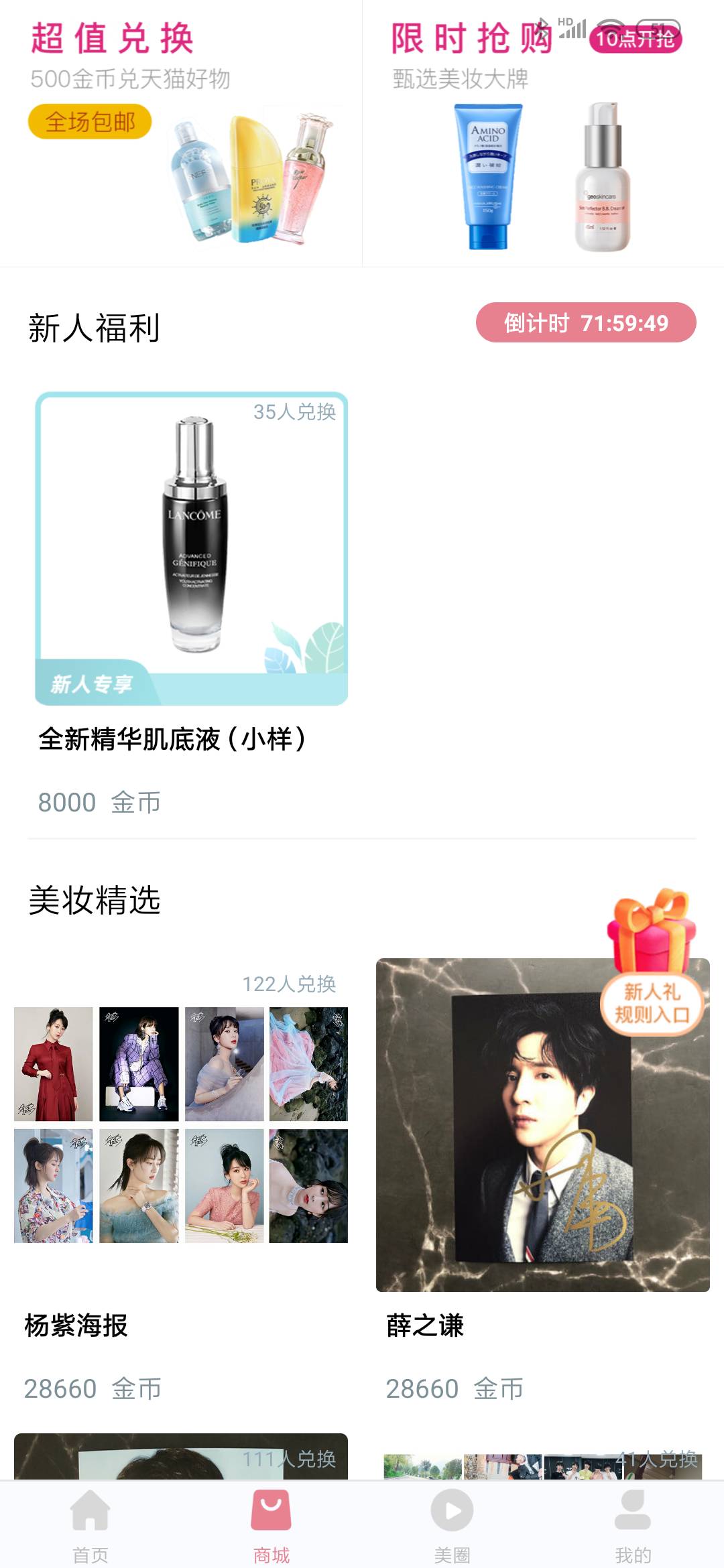724x1568 pixels.
Task: Open the product card with 41人兑换
Action: coord(543,1465)
